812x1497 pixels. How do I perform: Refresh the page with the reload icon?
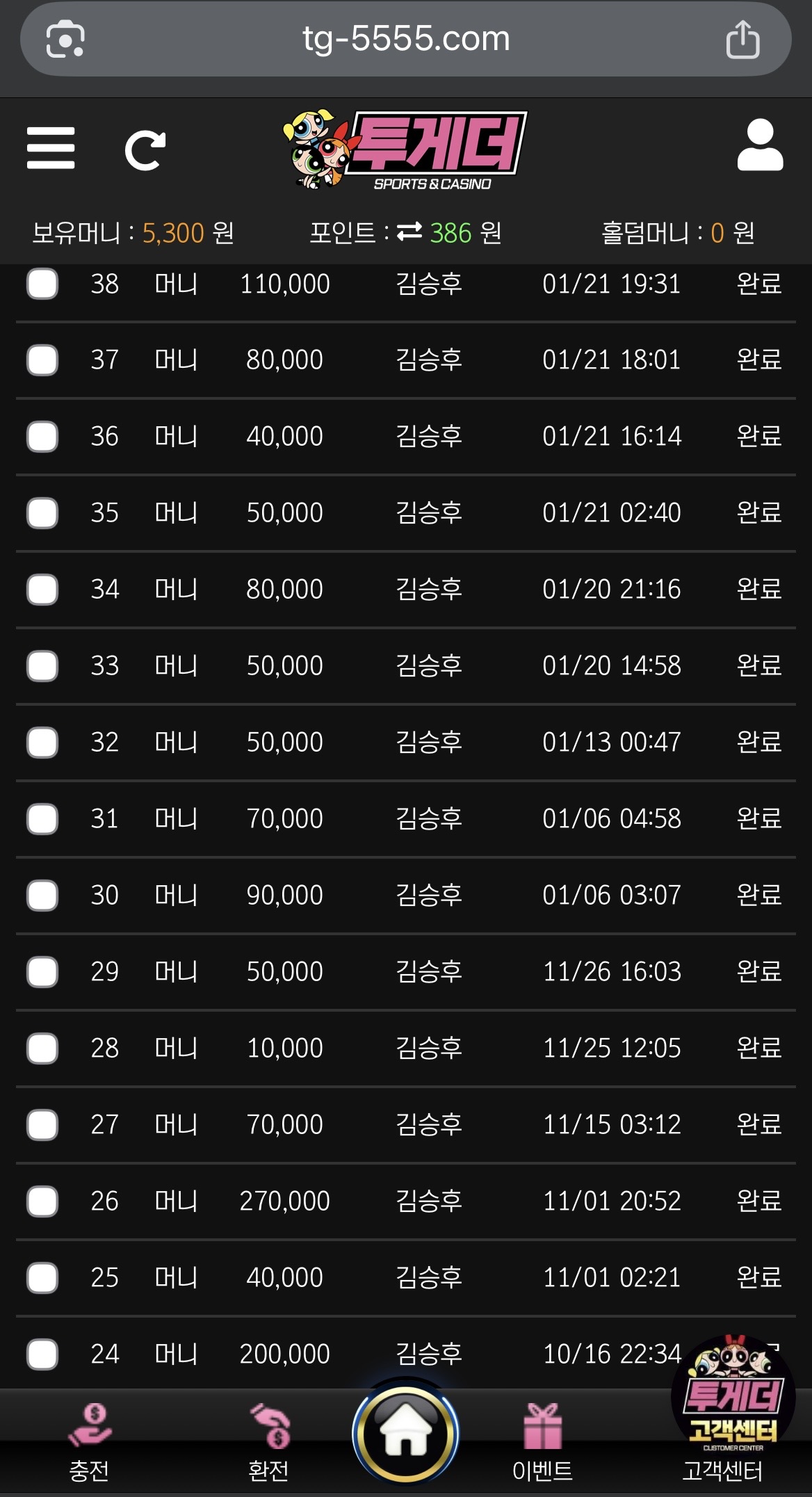click(x=145, y=149)
